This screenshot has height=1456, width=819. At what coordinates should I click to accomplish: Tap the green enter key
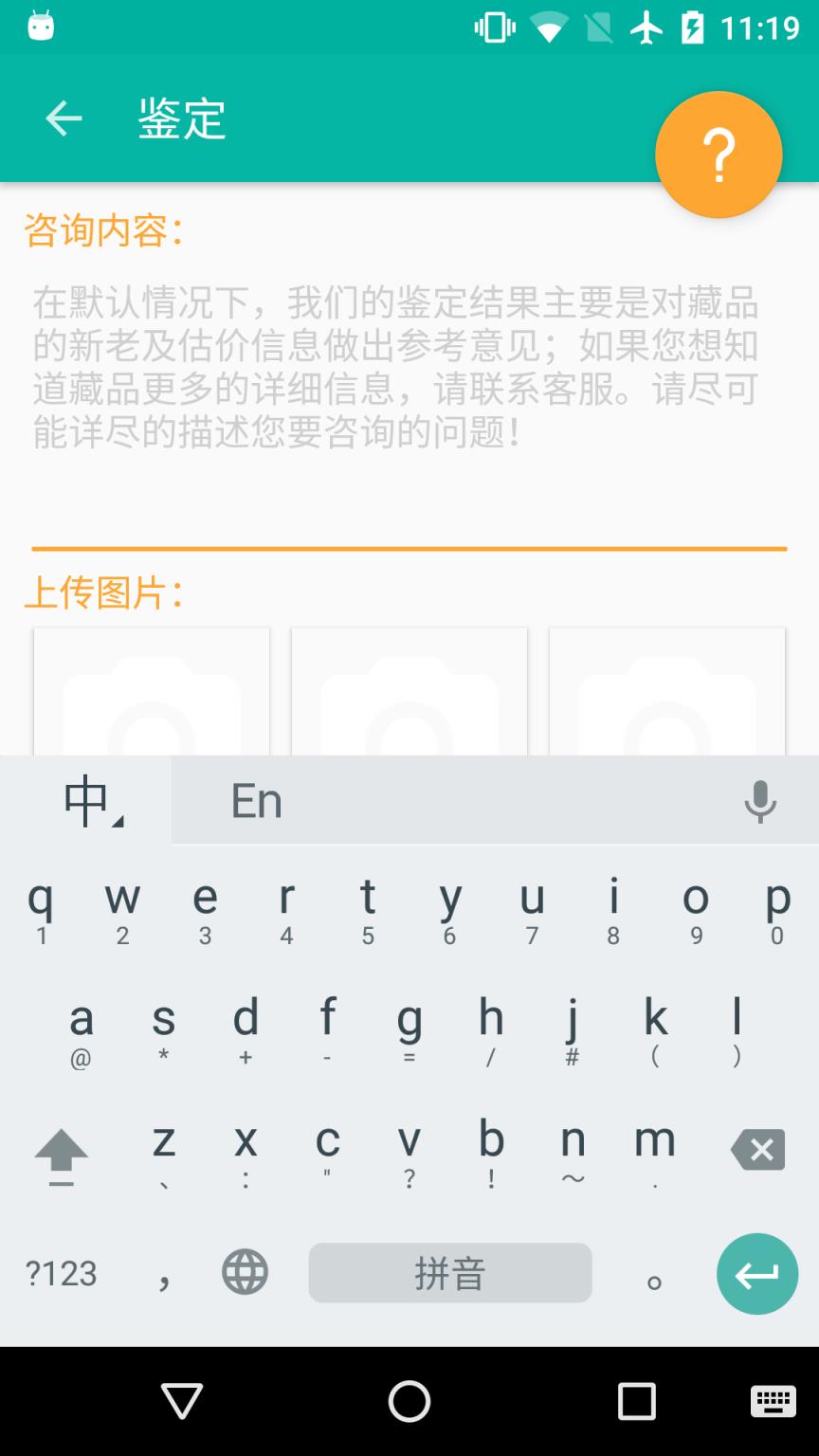click(x=756, y=1273)
